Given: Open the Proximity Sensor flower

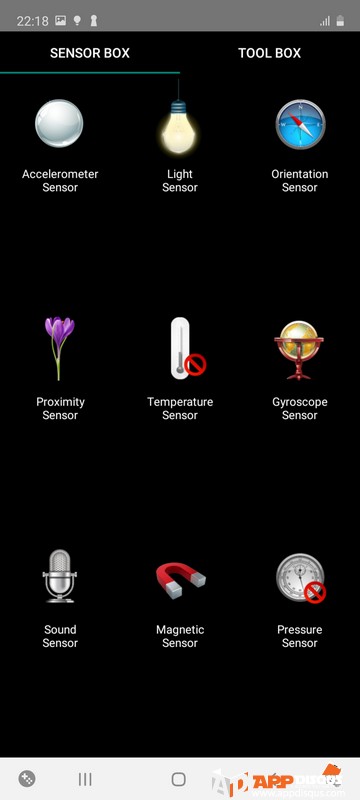Looking at the screenshot, I should click(x=60, y=368).
